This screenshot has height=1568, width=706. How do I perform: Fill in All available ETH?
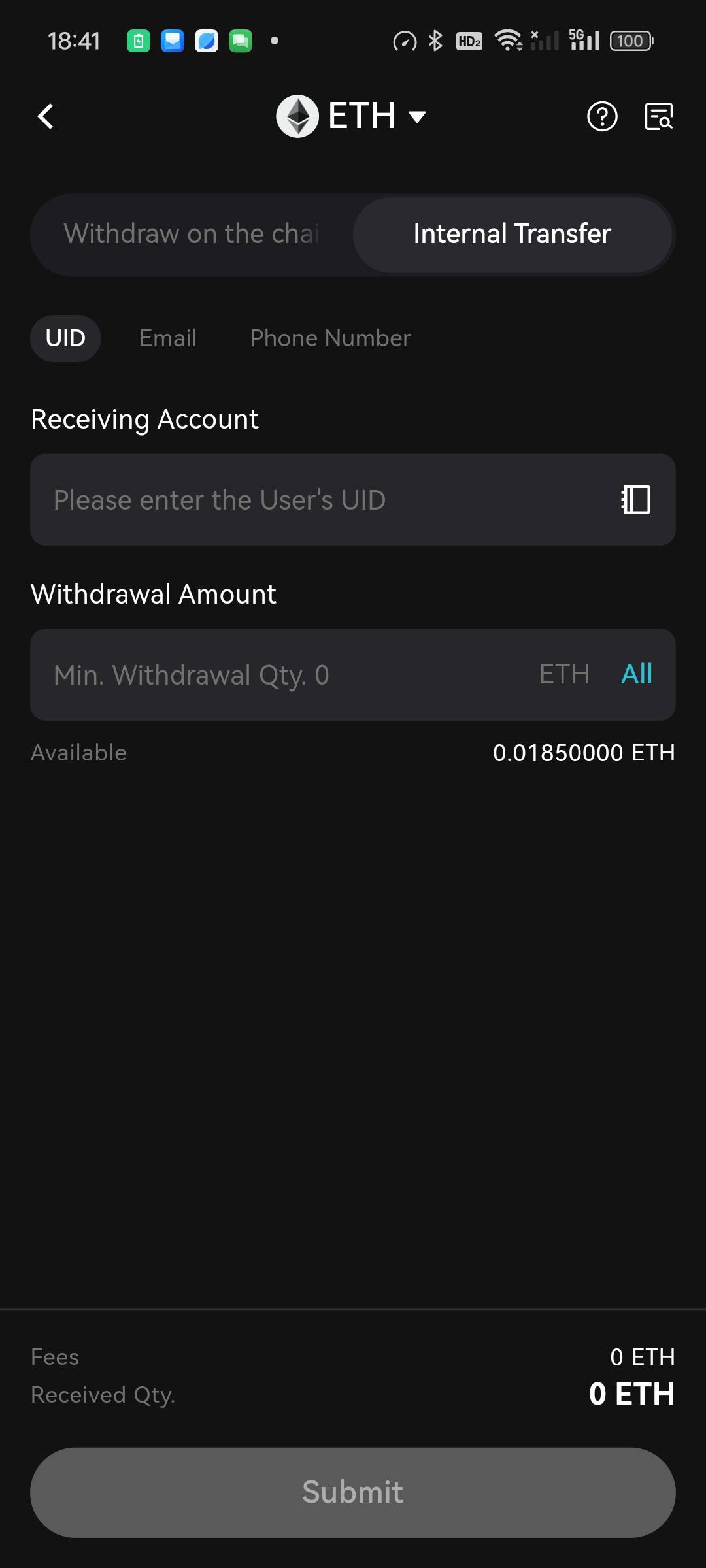(636, 674)
